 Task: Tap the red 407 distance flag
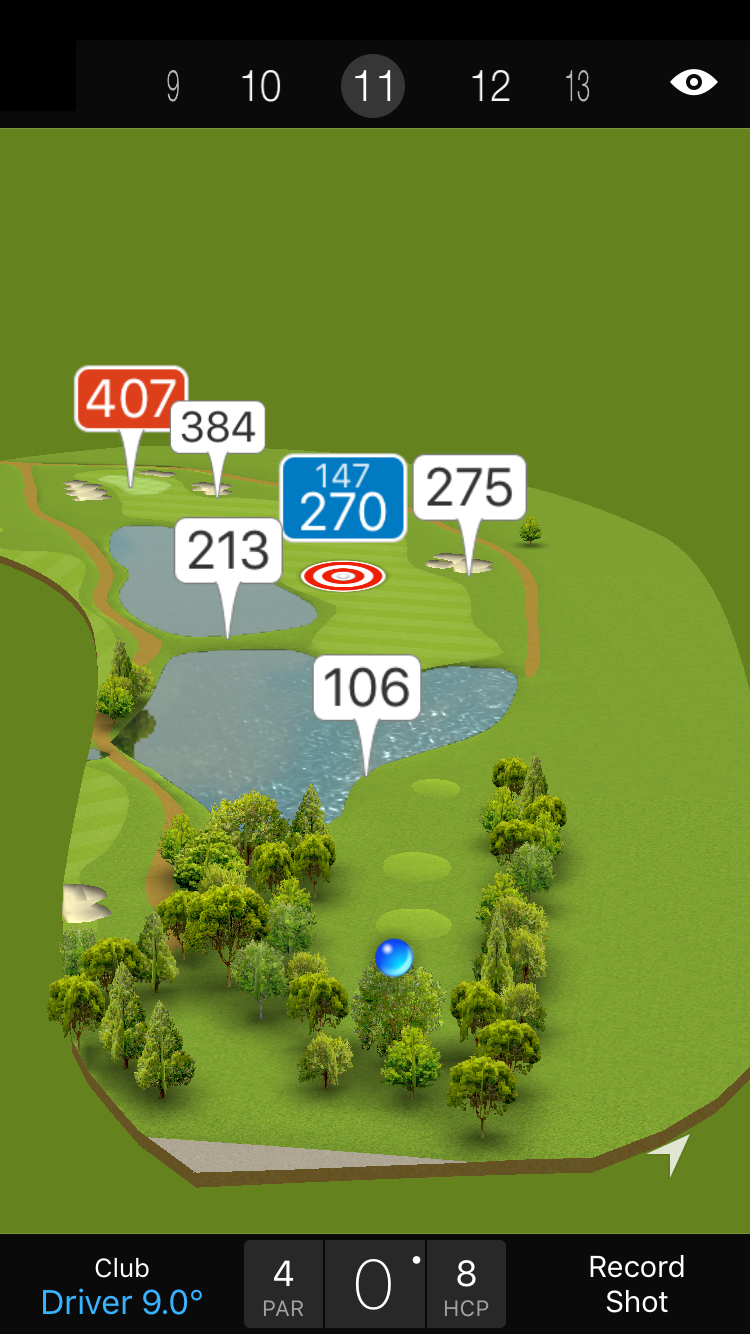point(131,399)
